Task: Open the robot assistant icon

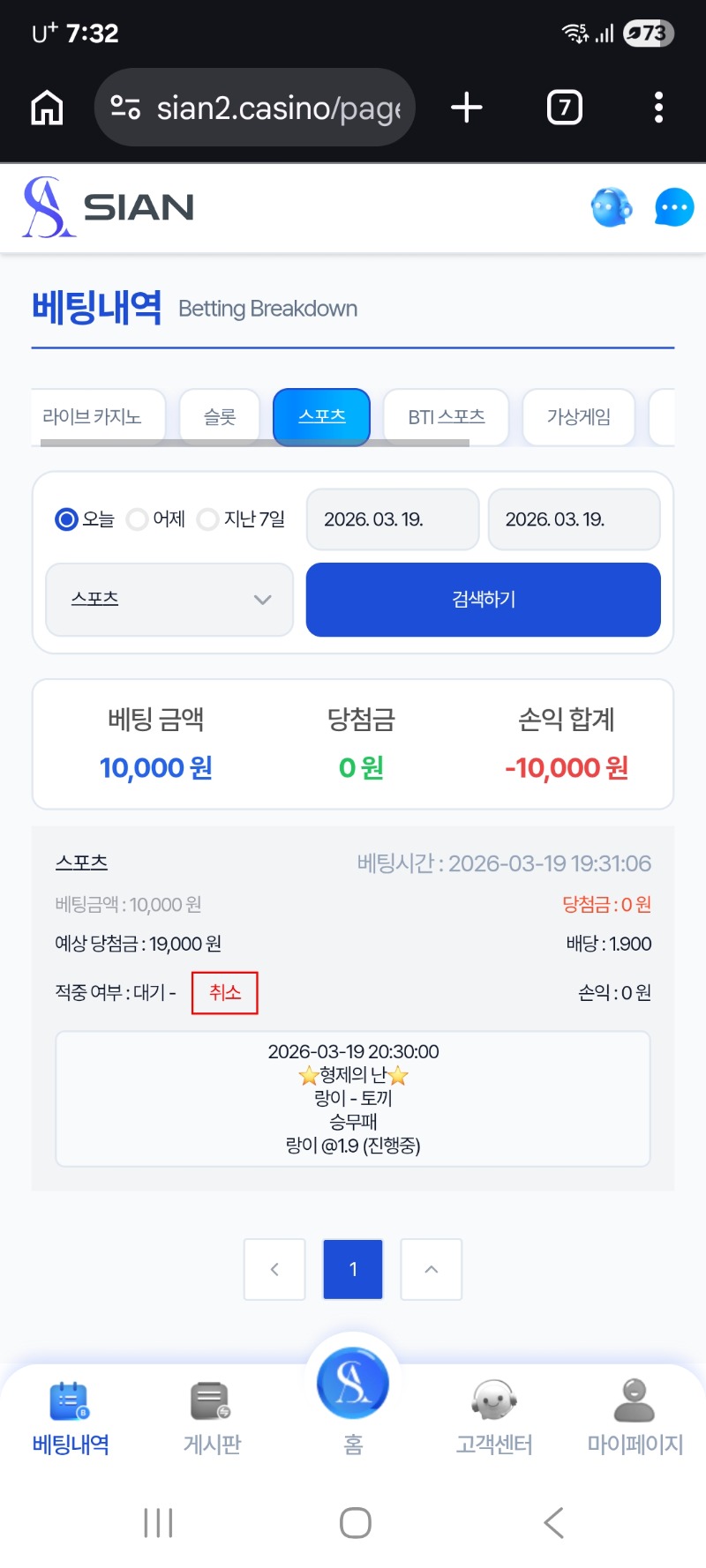Action: (x=611, y=208)
